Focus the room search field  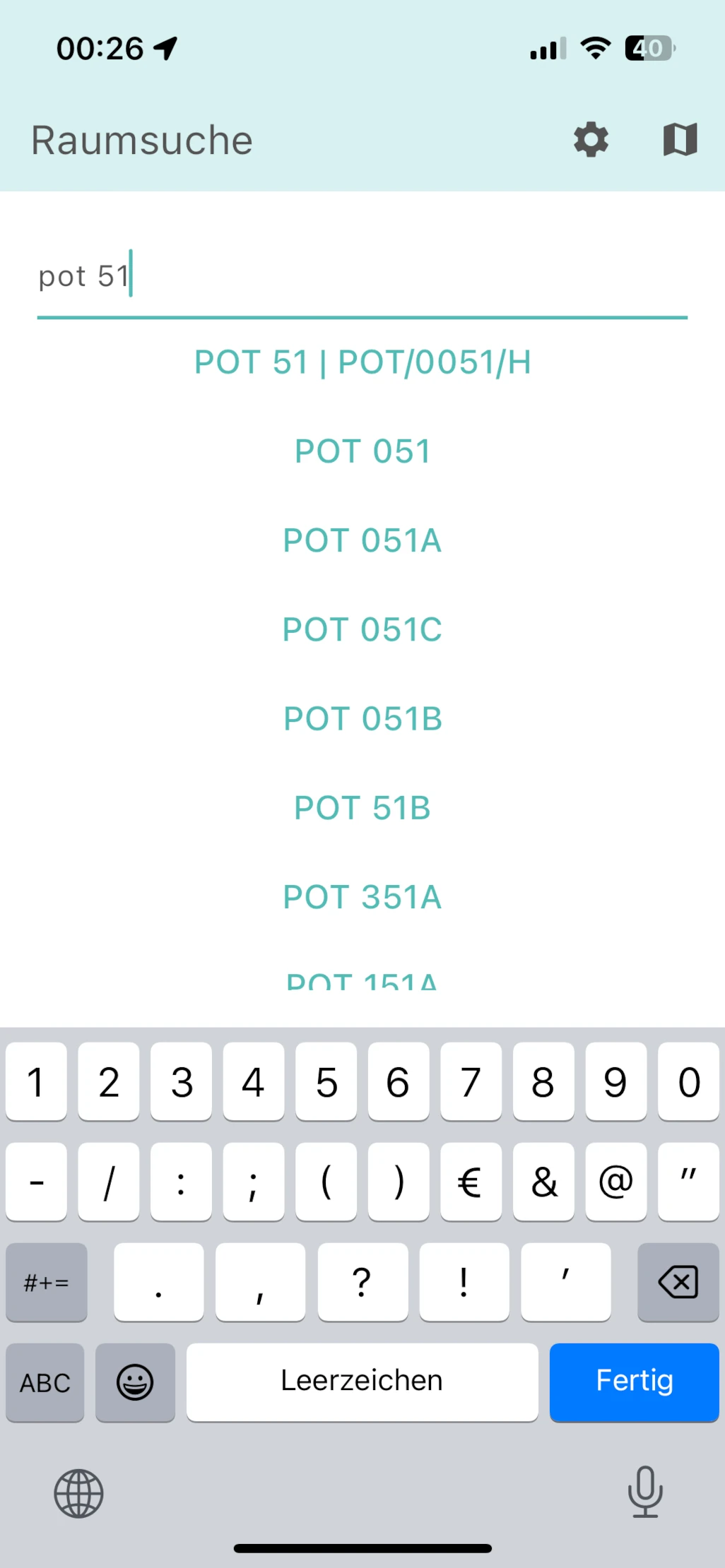click(x=362, y=276)
